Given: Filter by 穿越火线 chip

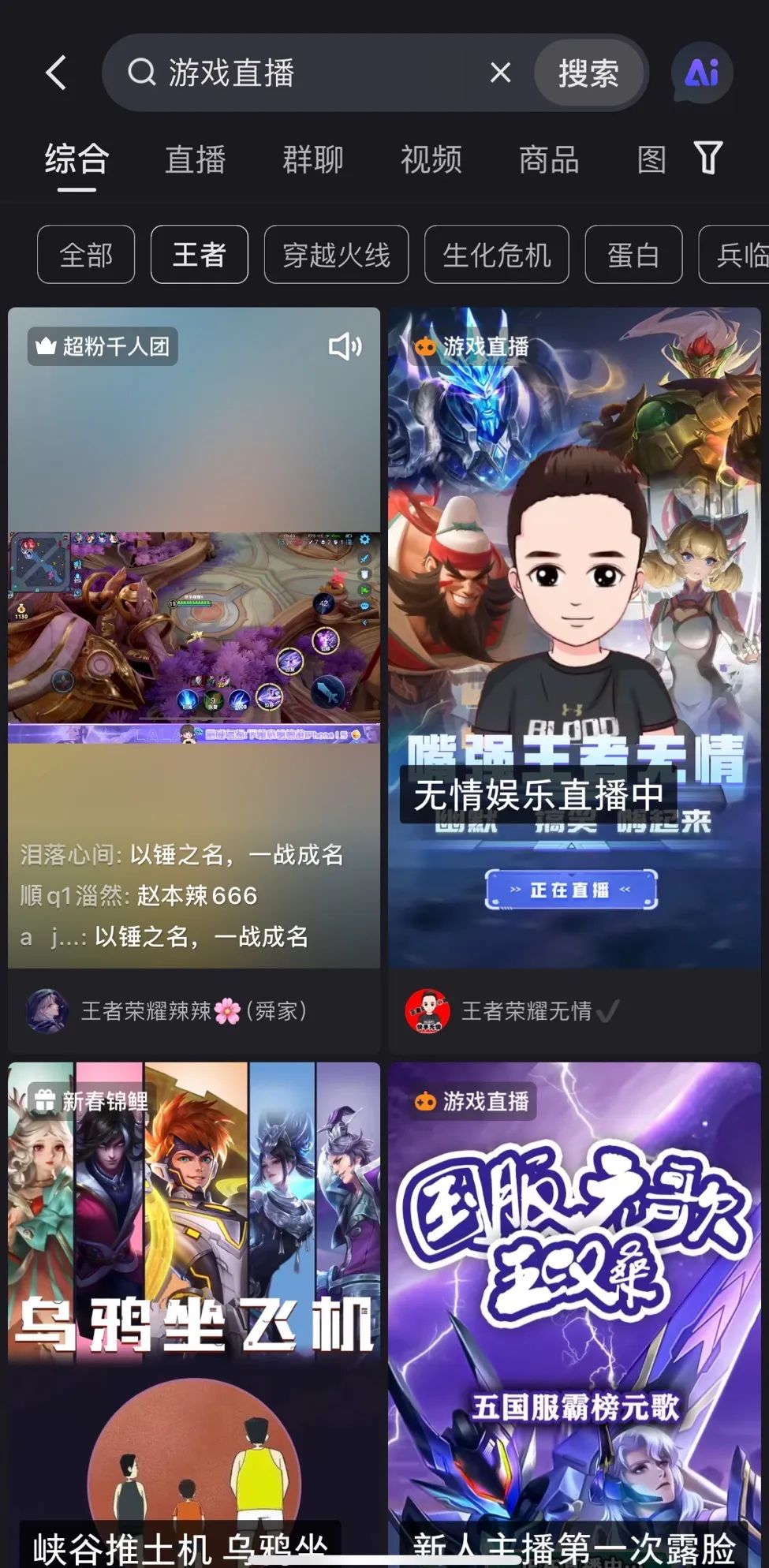Looking at the screenshot, I should (x=336, y=255).
